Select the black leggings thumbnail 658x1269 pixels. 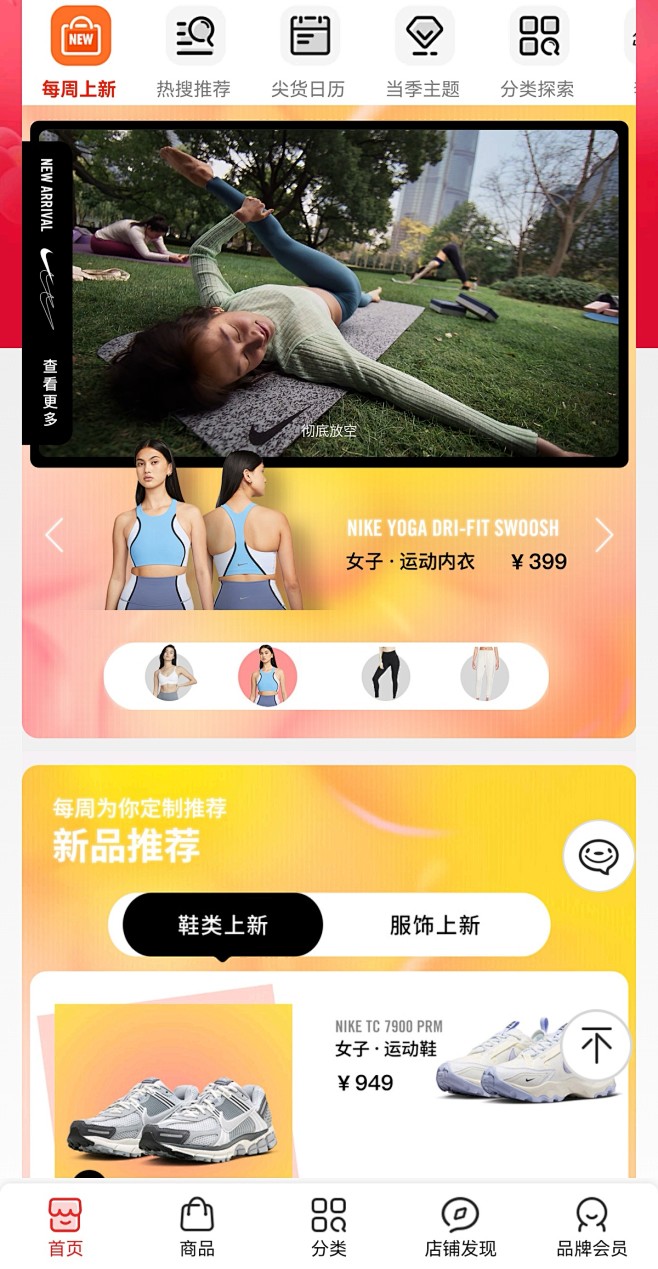coord(385,675)
